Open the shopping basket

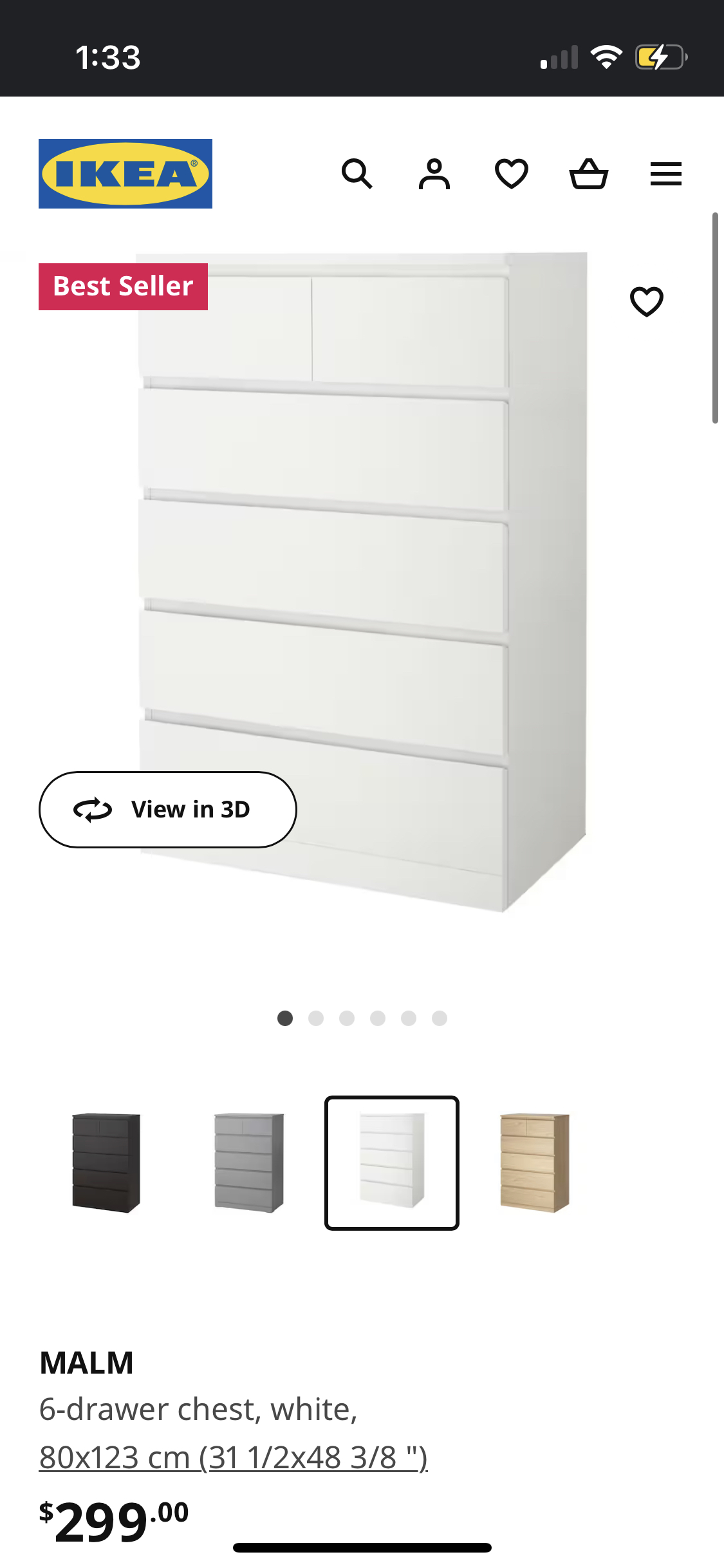point(589,174)
